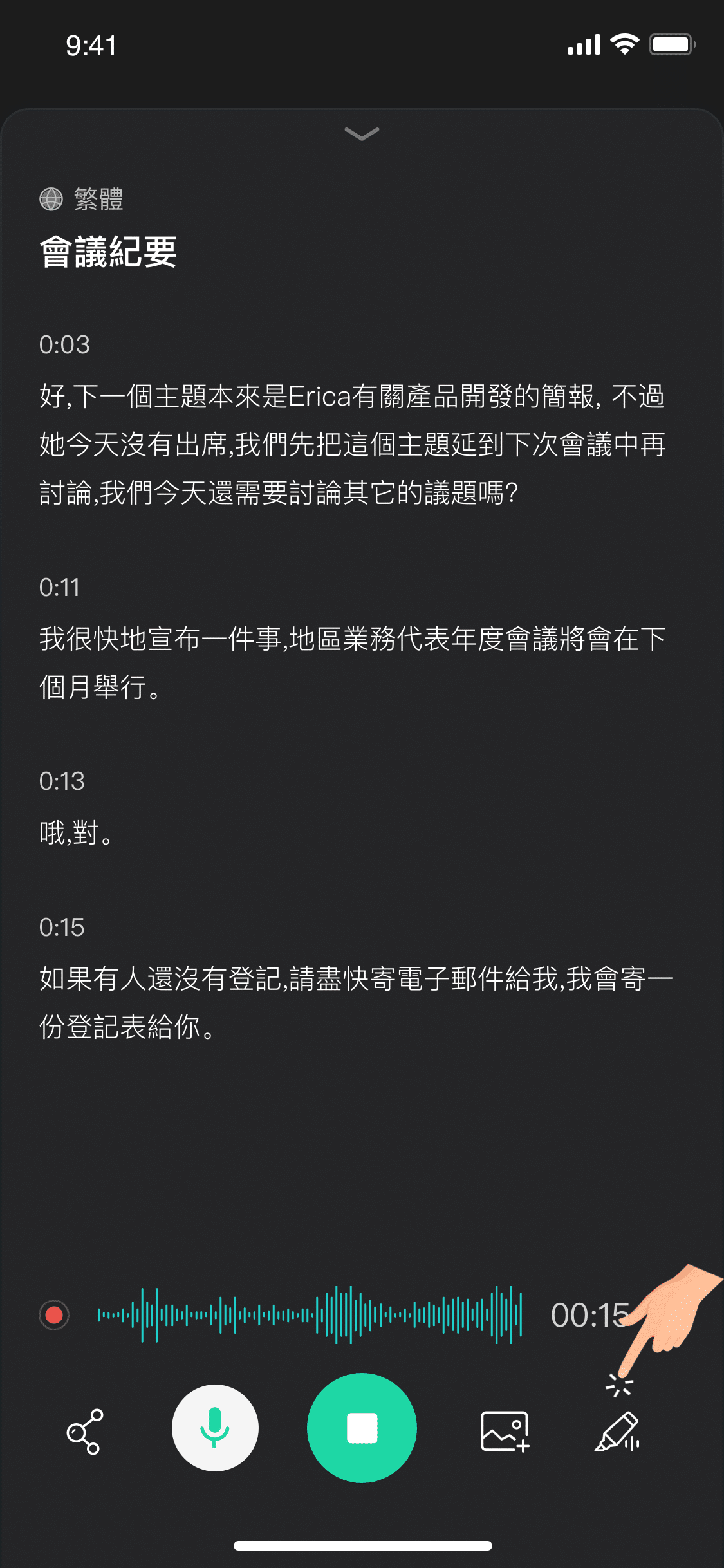Add an image to the note
Image resolution: width=724 pixels, height=1568 pixels.
(505, 1432)
